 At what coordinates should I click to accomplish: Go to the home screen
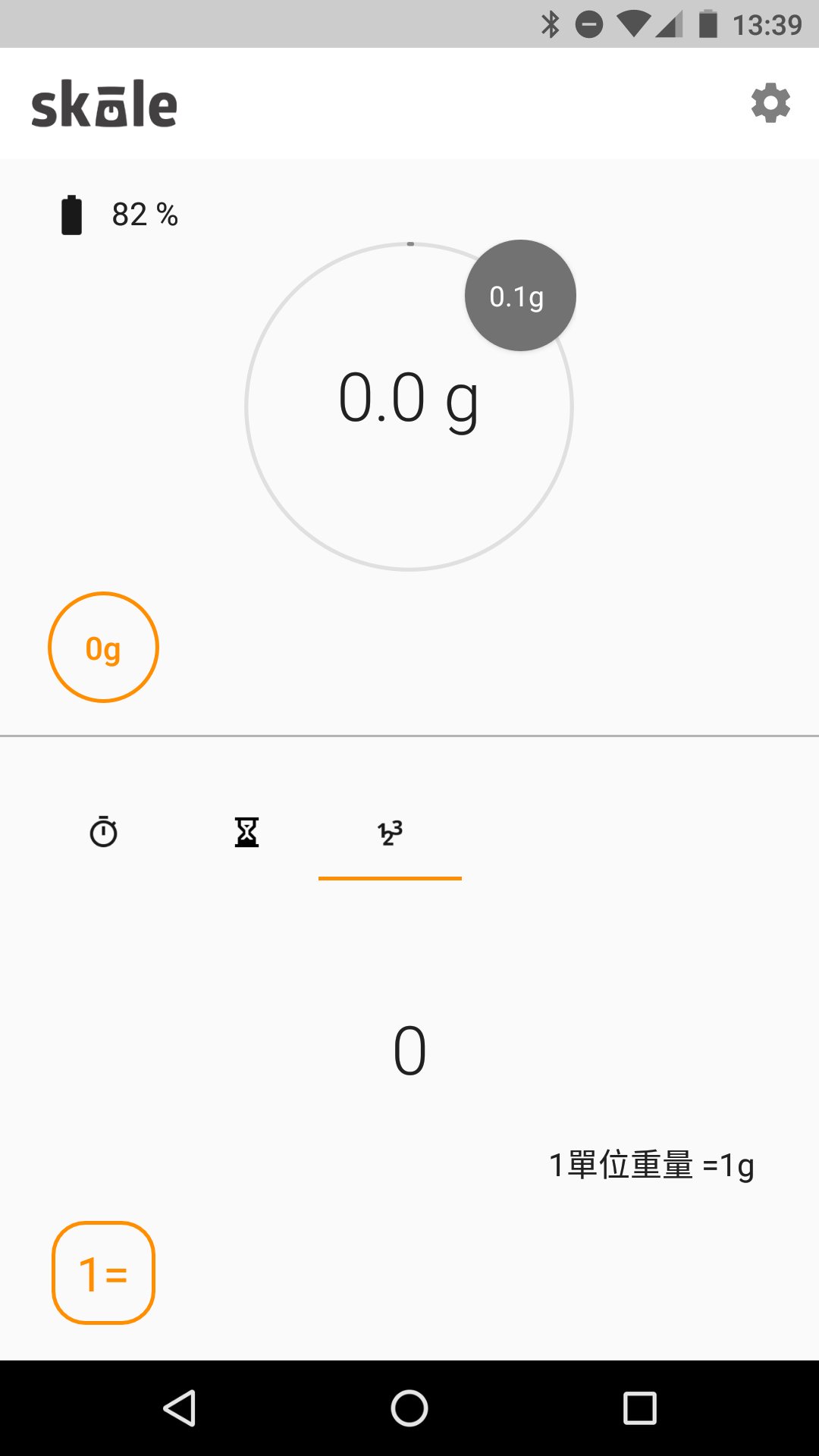pyautogui.click(x=409, y=1408)
